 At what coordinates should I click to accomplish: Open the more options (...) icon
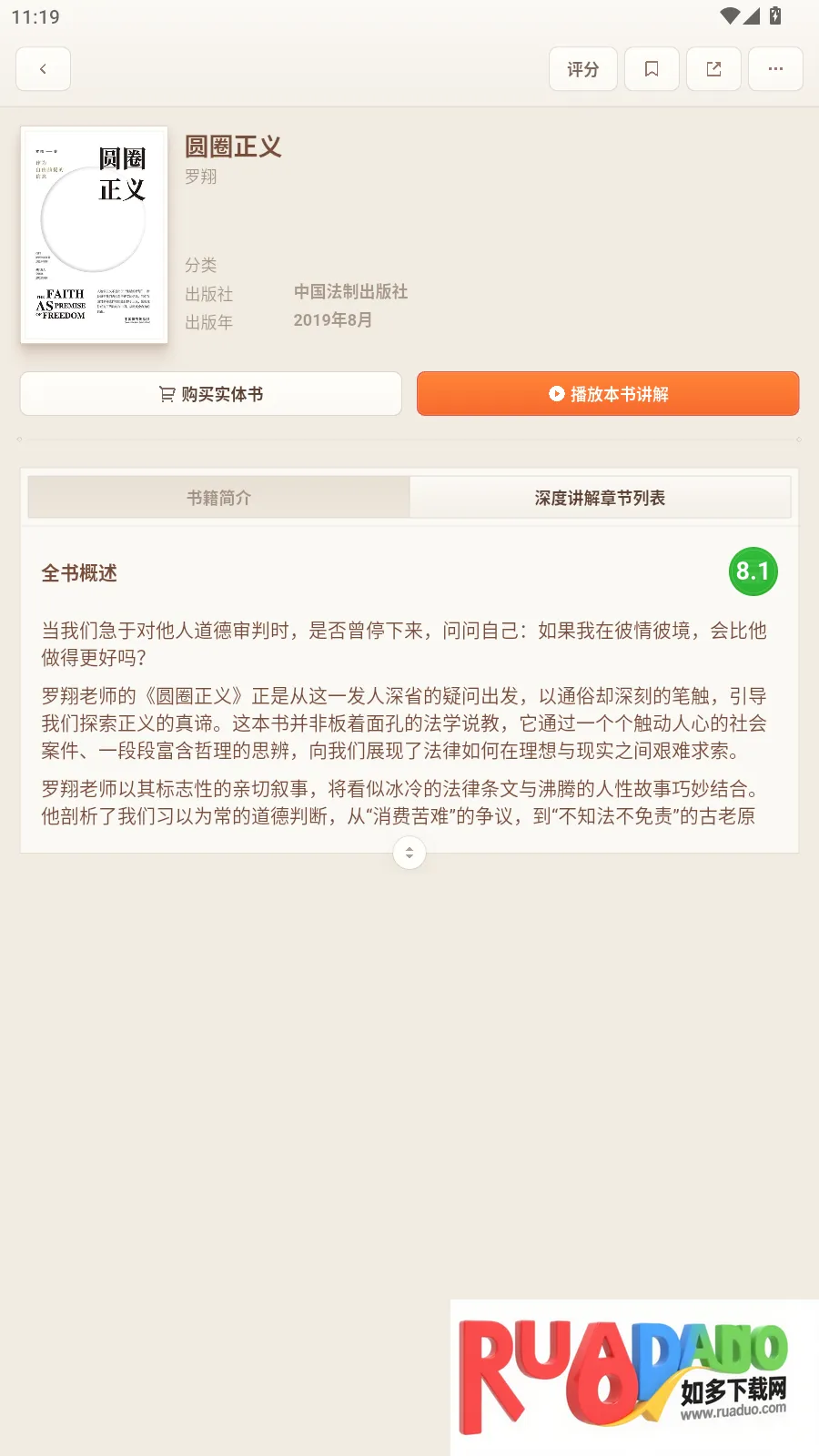tap(775, 68)
